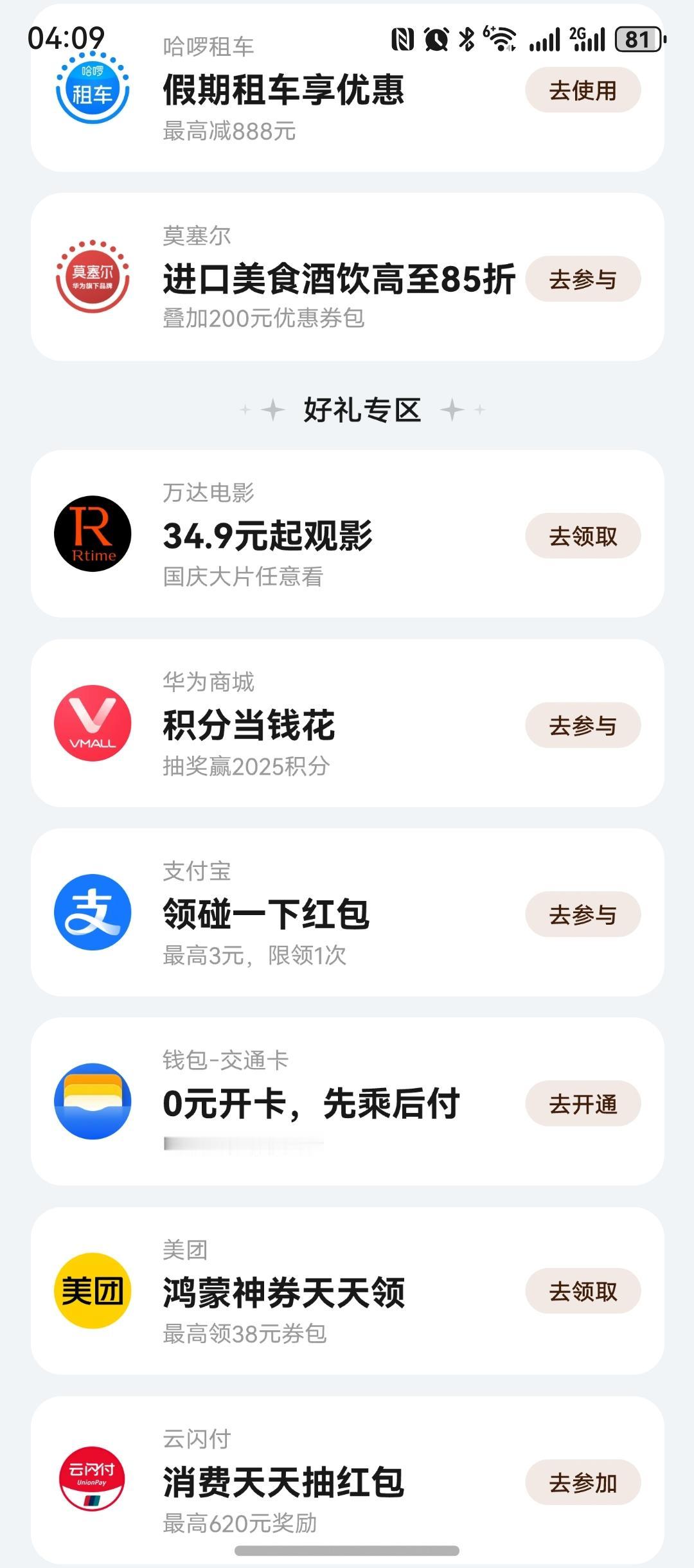Tap 去参与 on the 支付宝 red packet offer
This screenshot has height=1568, width=694.
tap(583, 914)
